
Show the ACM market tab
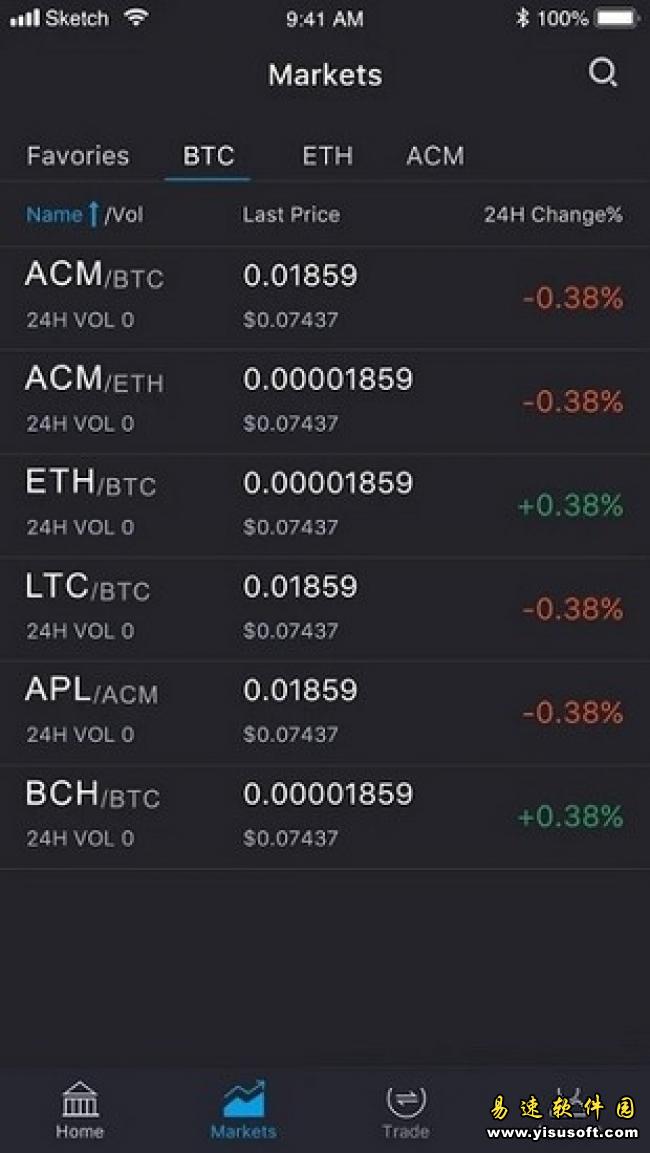click(435, 156)
